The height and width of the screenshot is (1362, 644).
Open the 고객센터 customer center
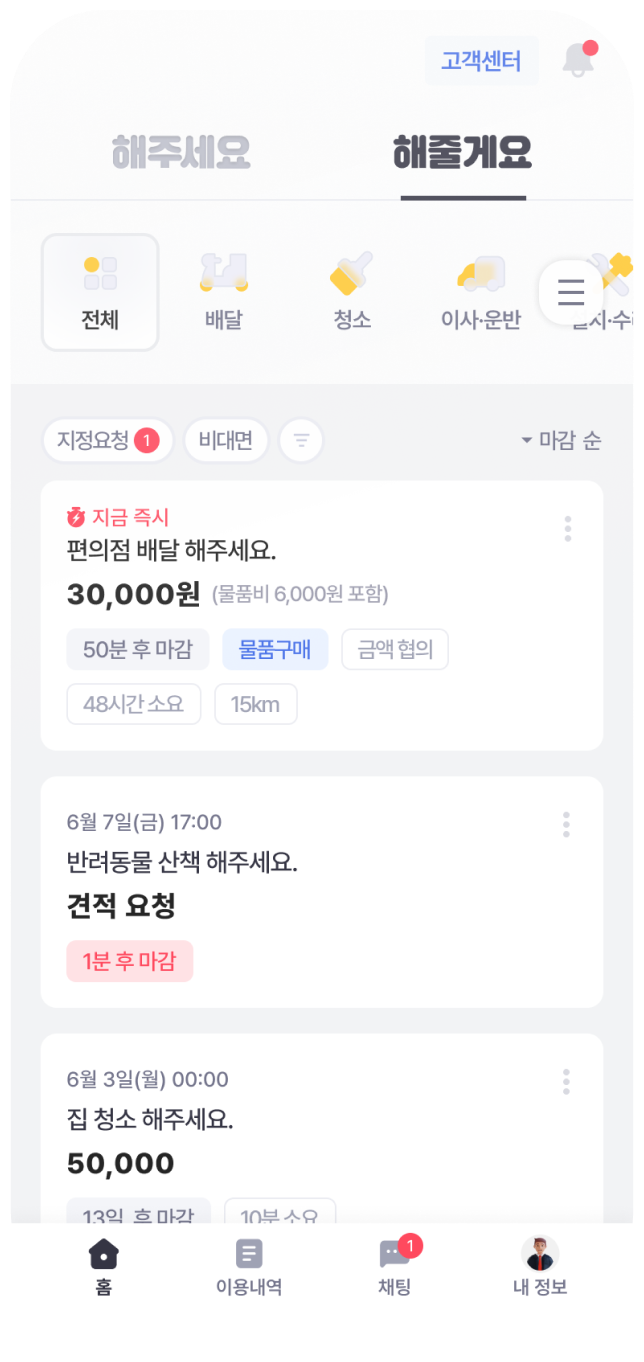[x=481, y=61]
